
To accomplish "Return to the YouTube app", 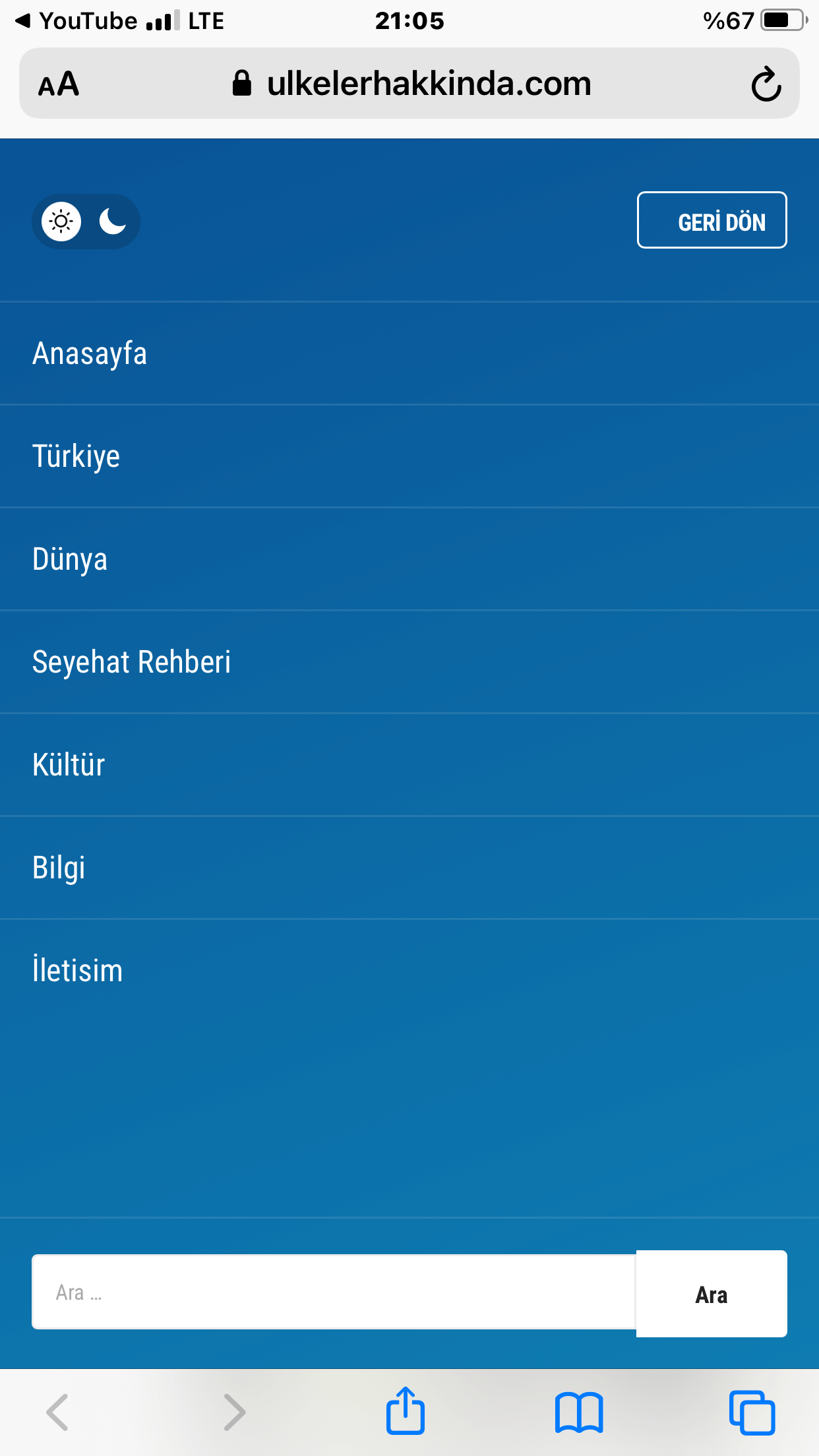I will point(76,21).
